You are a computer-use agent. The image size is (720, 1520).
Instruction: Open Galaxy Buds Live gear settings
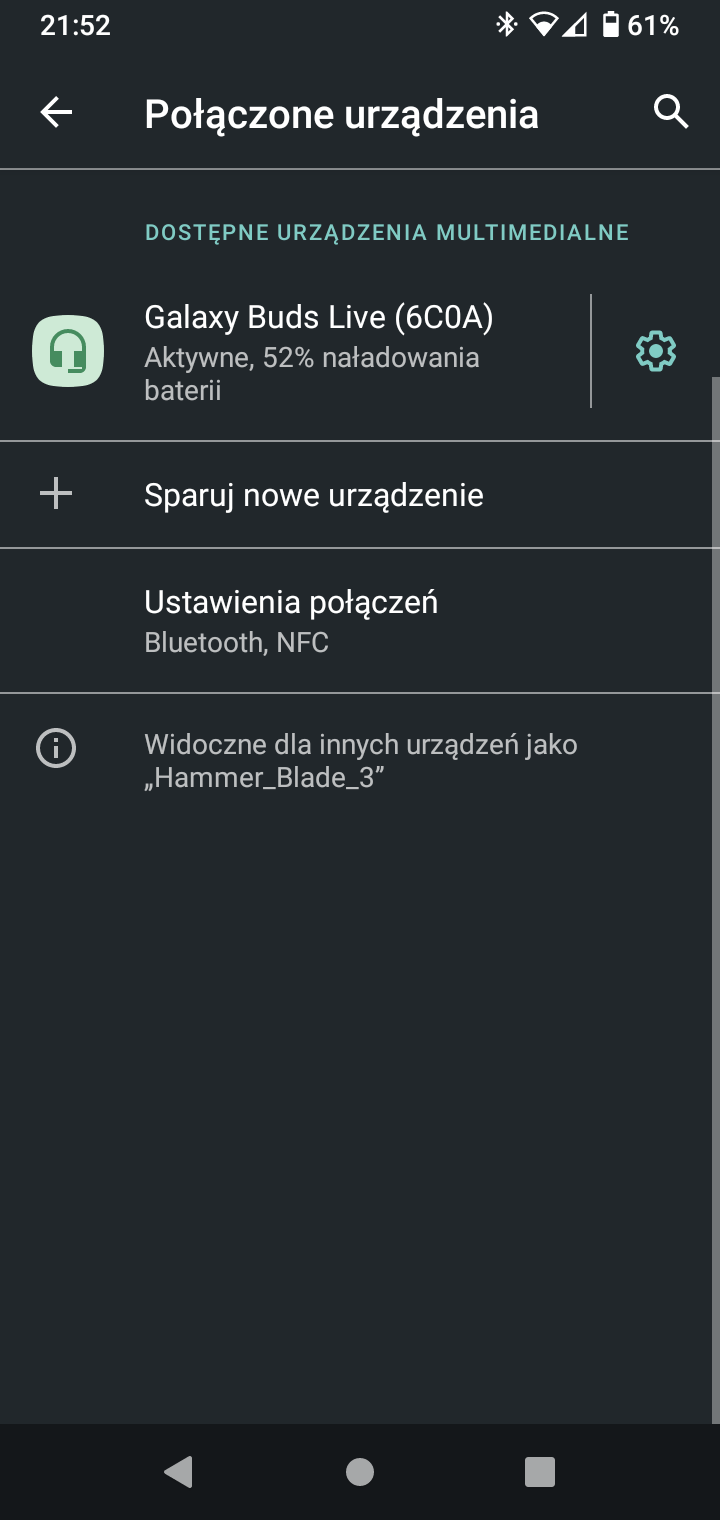tap(656, 351)
